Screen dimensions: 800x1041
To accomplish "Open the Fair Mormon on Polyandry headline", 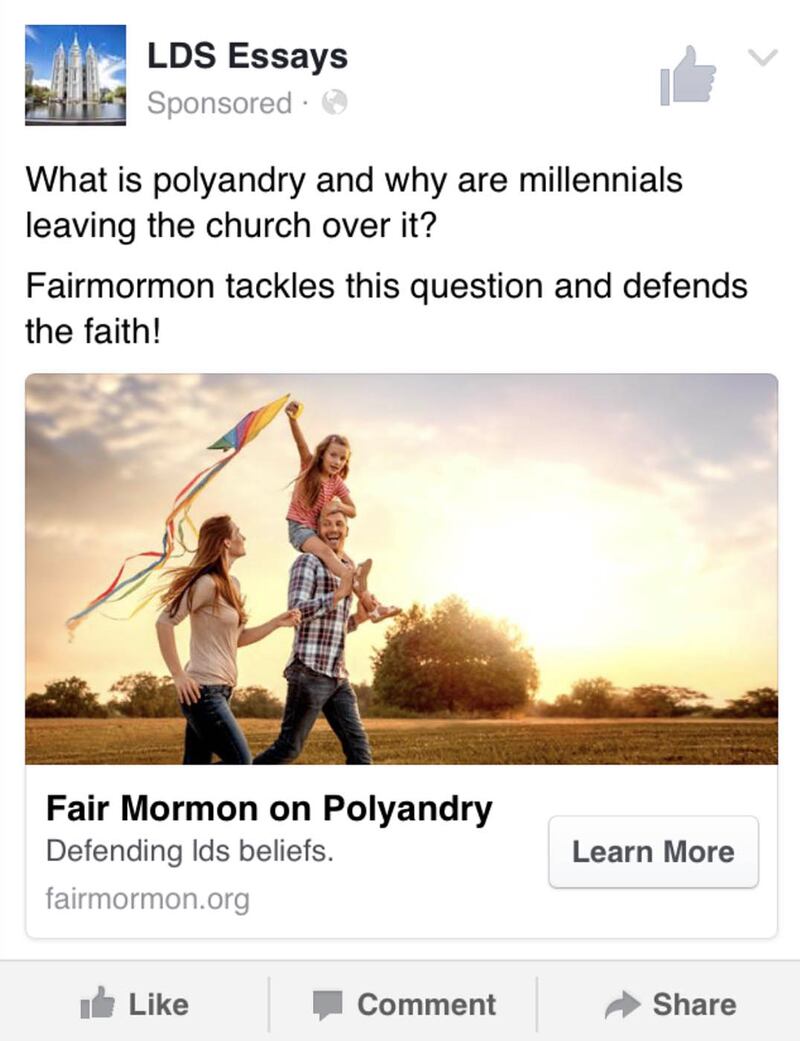I will click(x=269, y=808).
